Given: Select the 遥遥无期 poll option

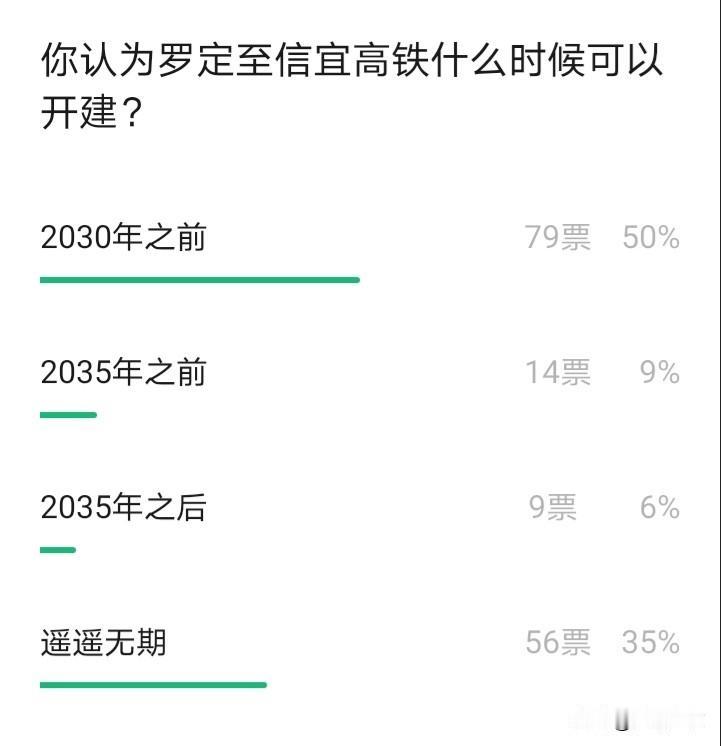Looking at the screenshot, I should [x=102, y=646].
